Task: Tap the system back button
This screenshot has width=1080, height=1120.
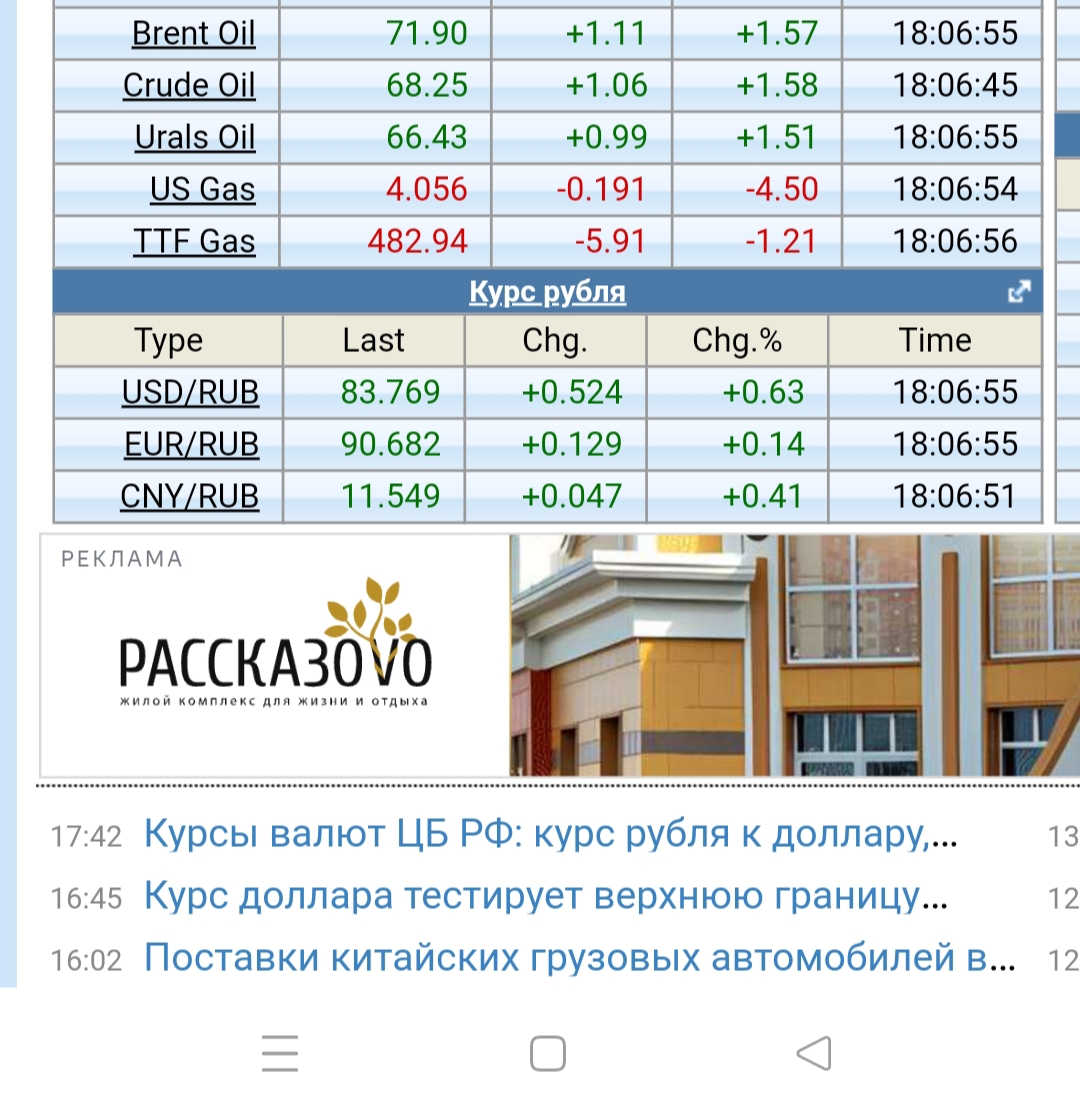Action: (814, 1054)
